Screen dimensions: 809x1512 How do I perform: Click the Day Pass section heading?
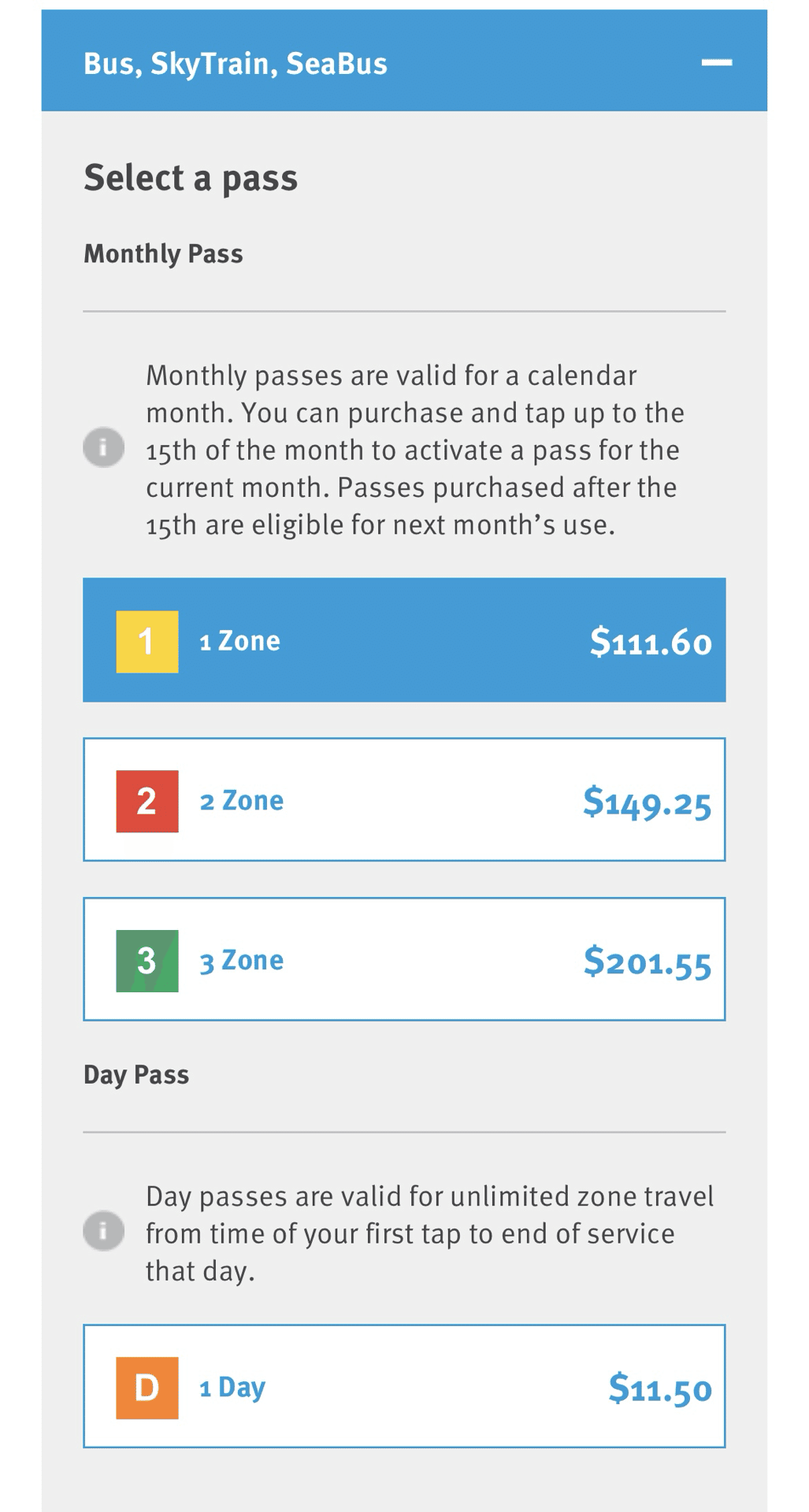[136, 1073]
